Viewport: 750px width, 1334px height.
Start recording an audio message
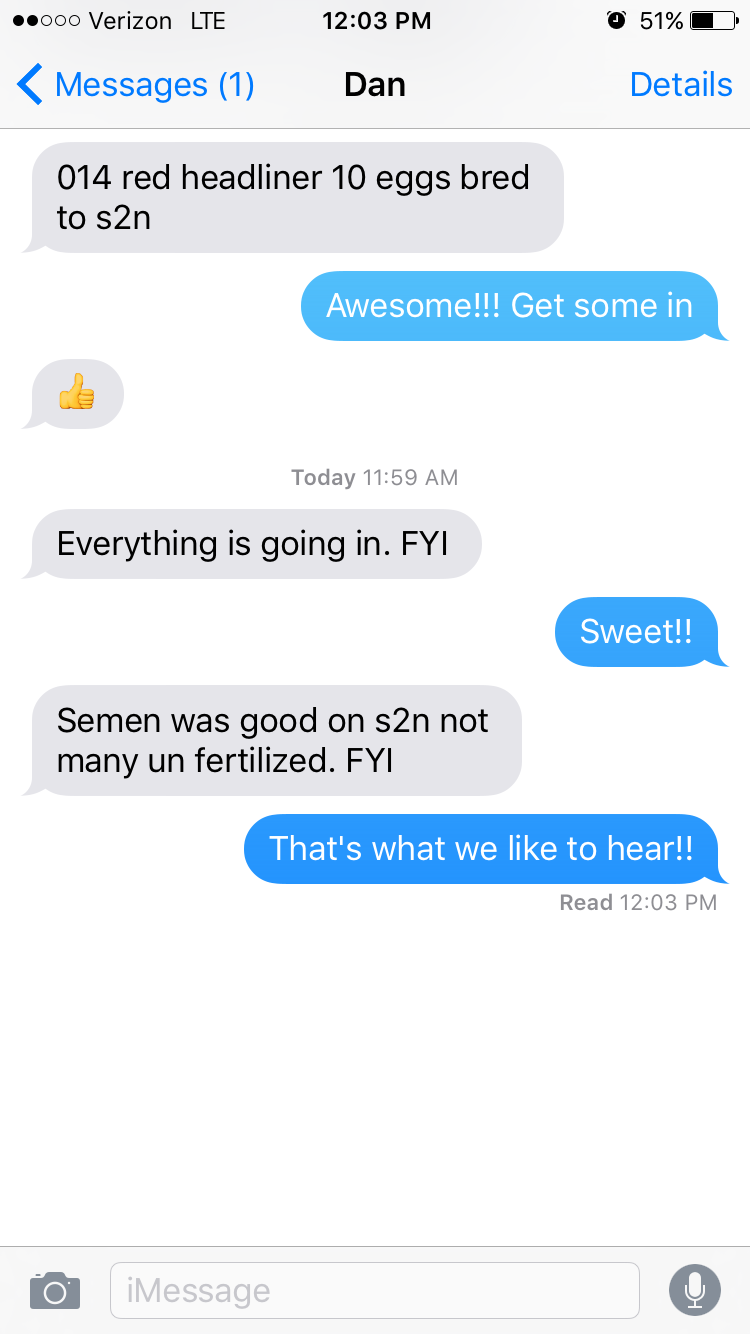tap(694, 1290)
